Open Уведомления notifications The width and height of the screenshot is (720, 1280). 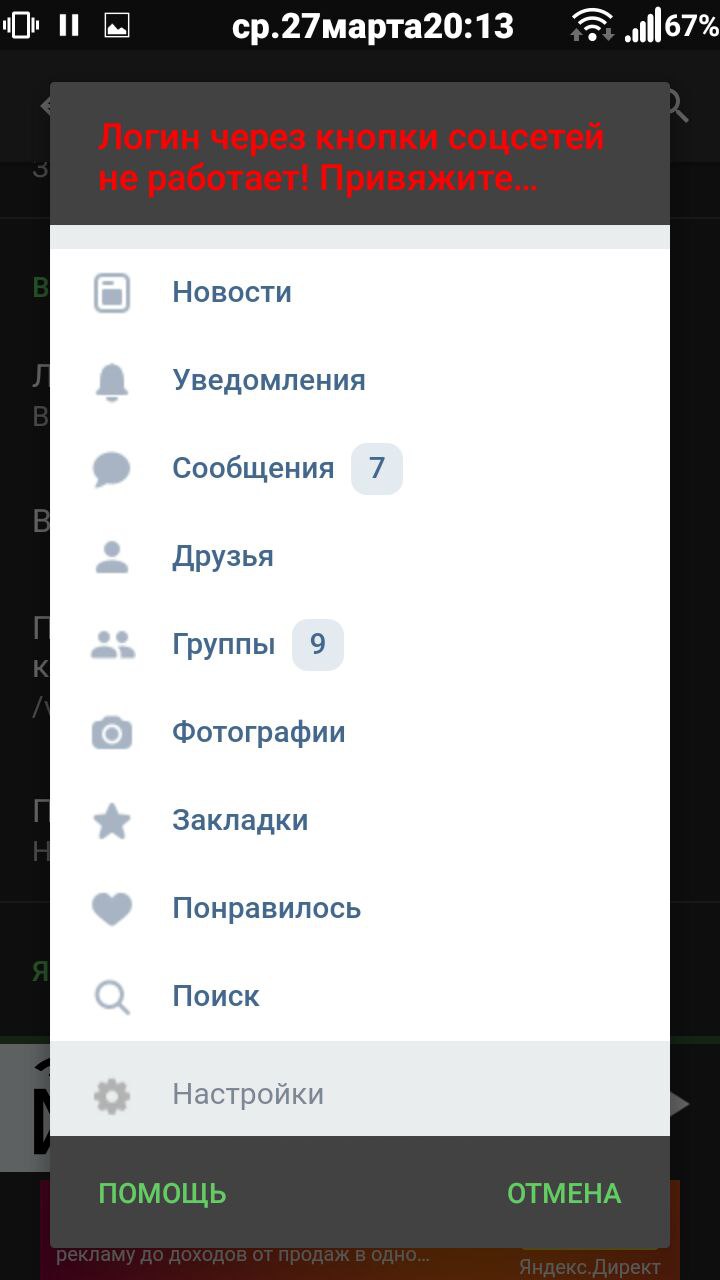[x=268, y=380]
